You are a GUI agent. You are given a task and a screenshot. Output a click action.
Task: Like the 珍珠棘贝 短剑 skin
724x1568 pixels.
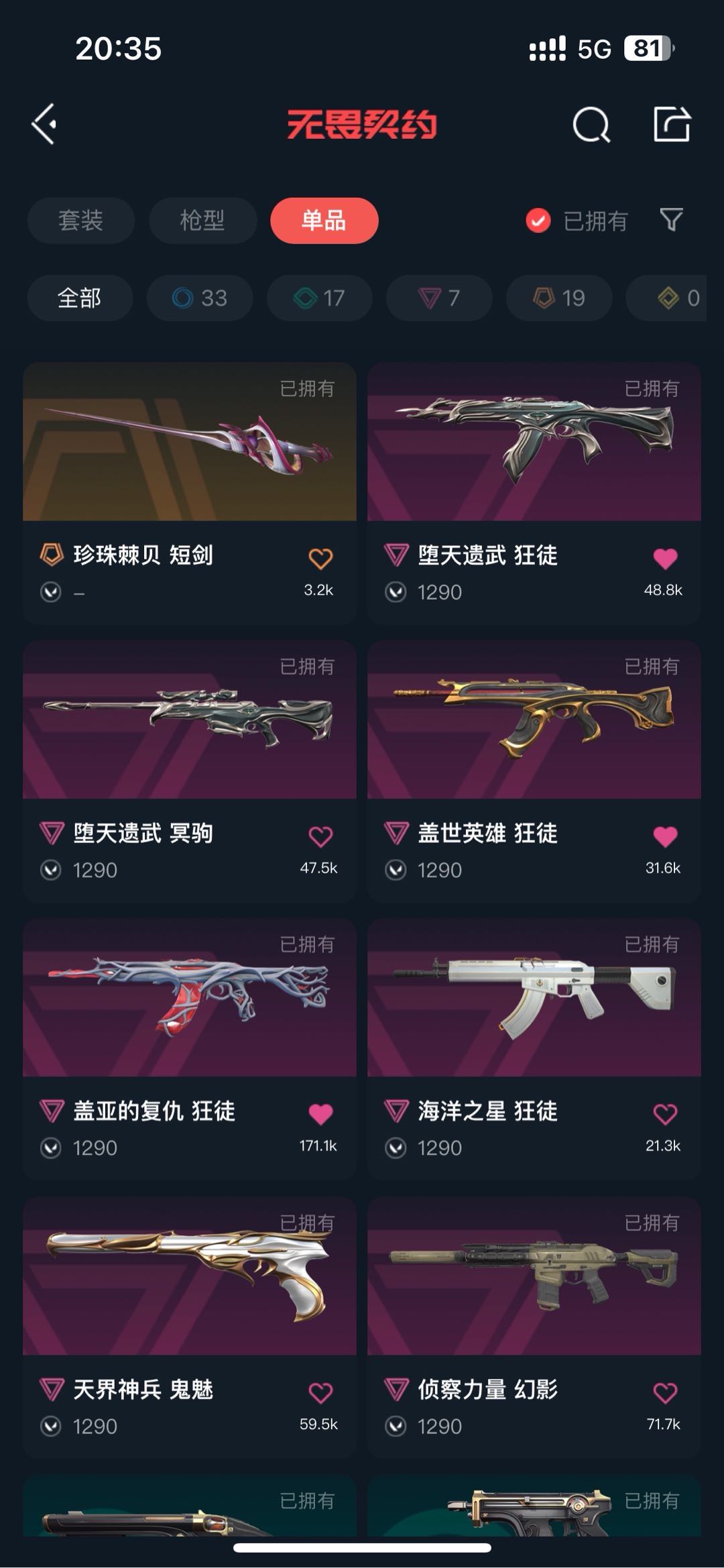tap(320, 559)
